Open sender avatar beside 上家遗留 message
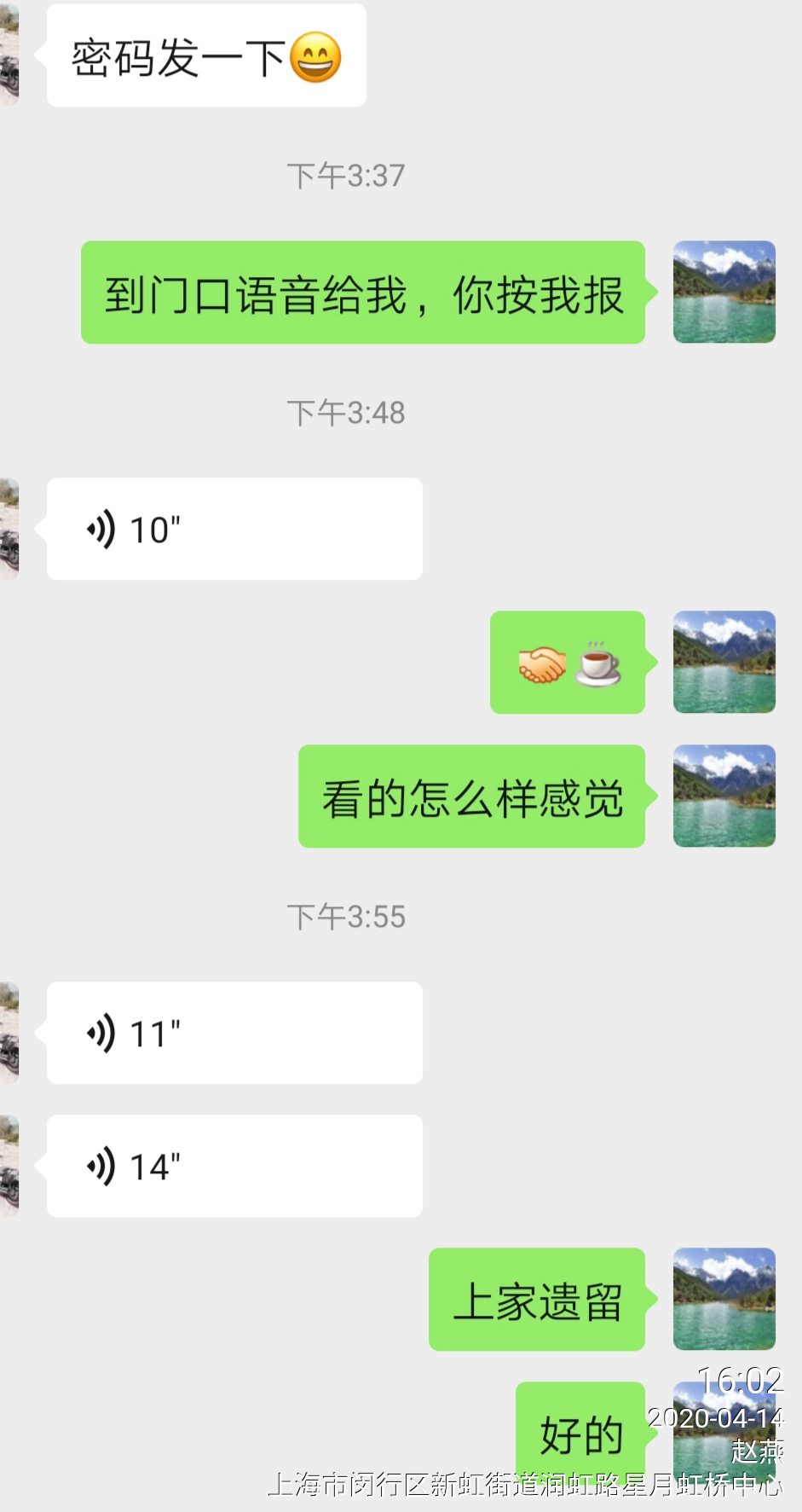Image resolution: width=802 pixels, height=1512 pixels. pos(724,1299)
